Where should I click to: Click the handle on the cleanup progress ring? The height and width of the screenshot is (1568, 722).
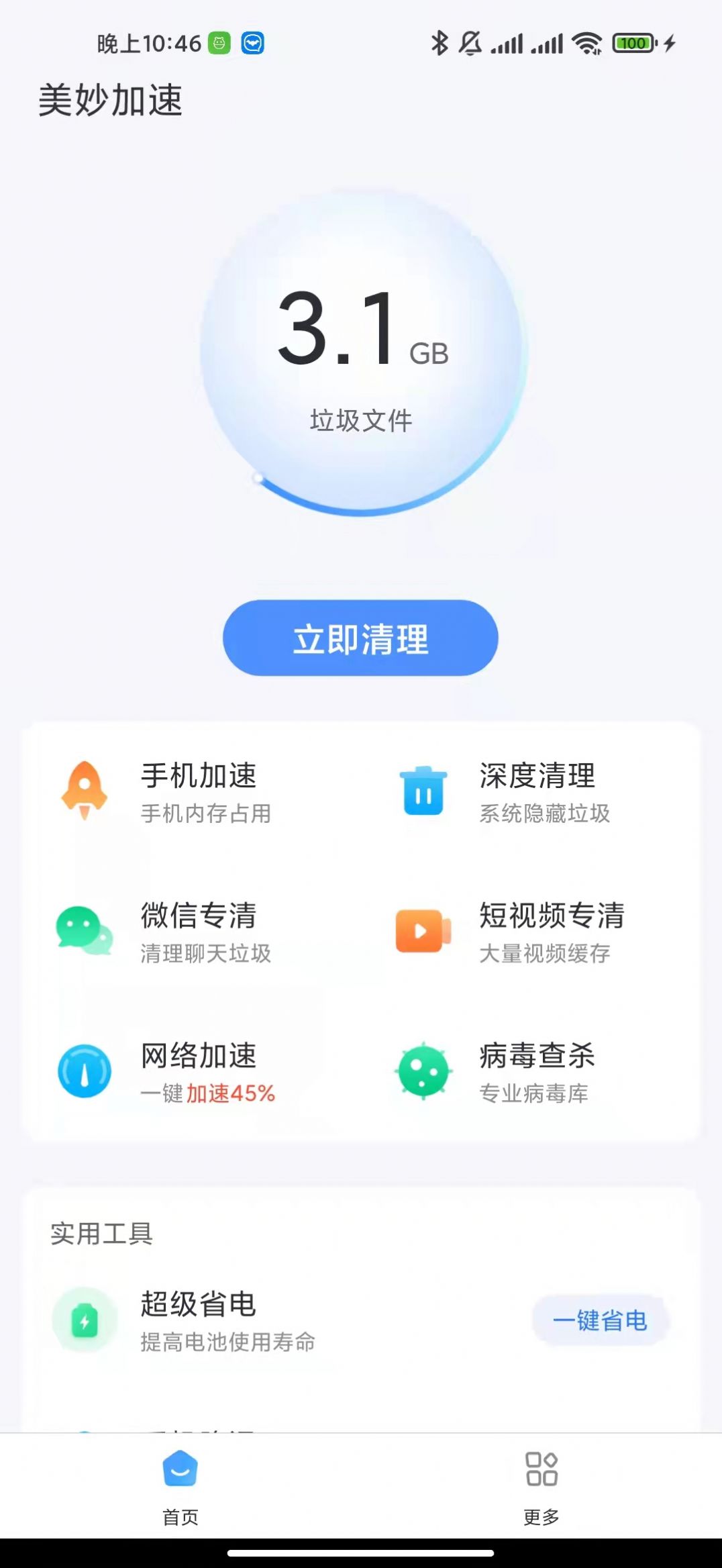coord(258,477)
